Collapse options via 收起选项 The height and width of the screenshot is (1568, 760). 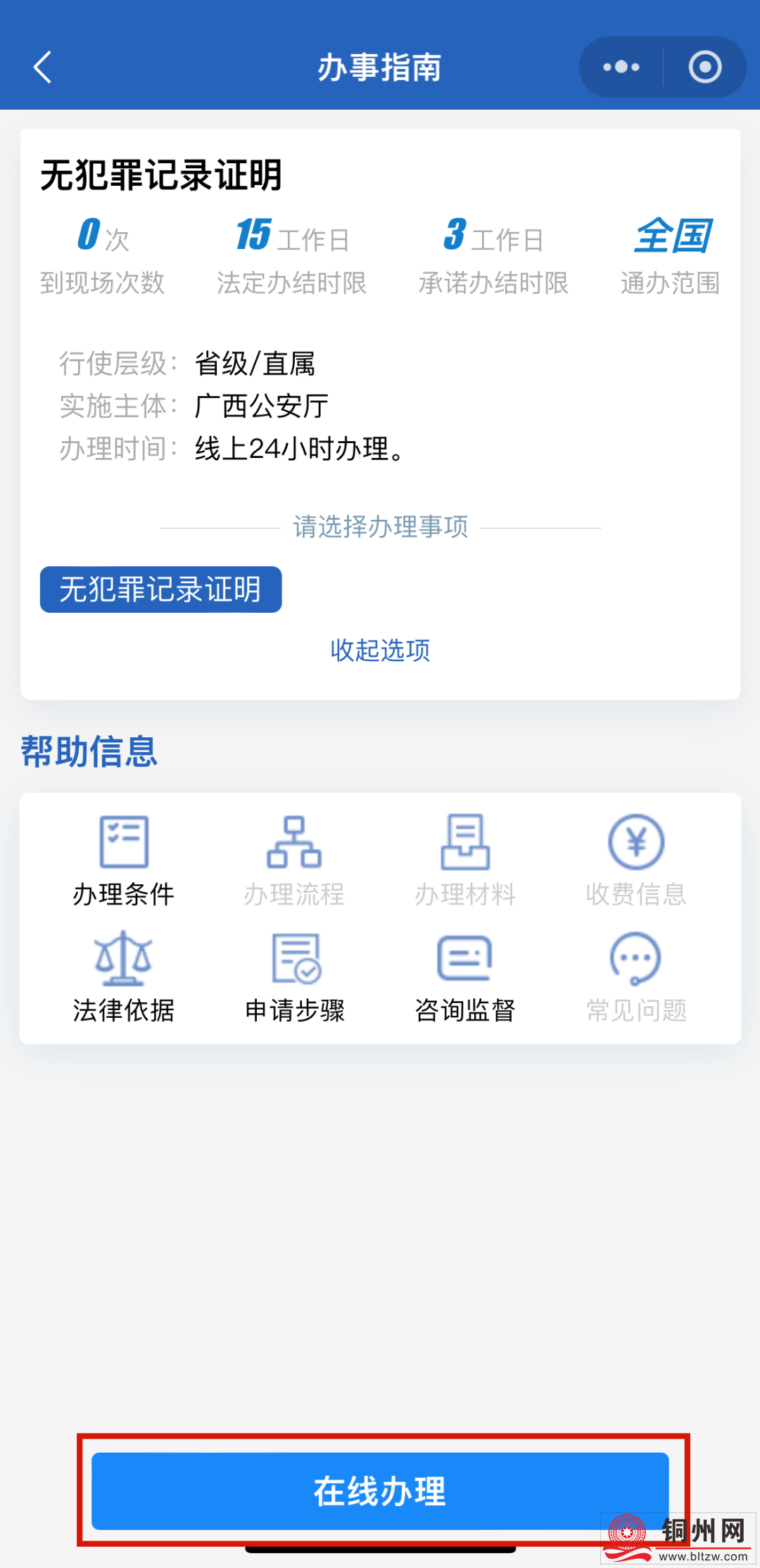tap(380, 650)
